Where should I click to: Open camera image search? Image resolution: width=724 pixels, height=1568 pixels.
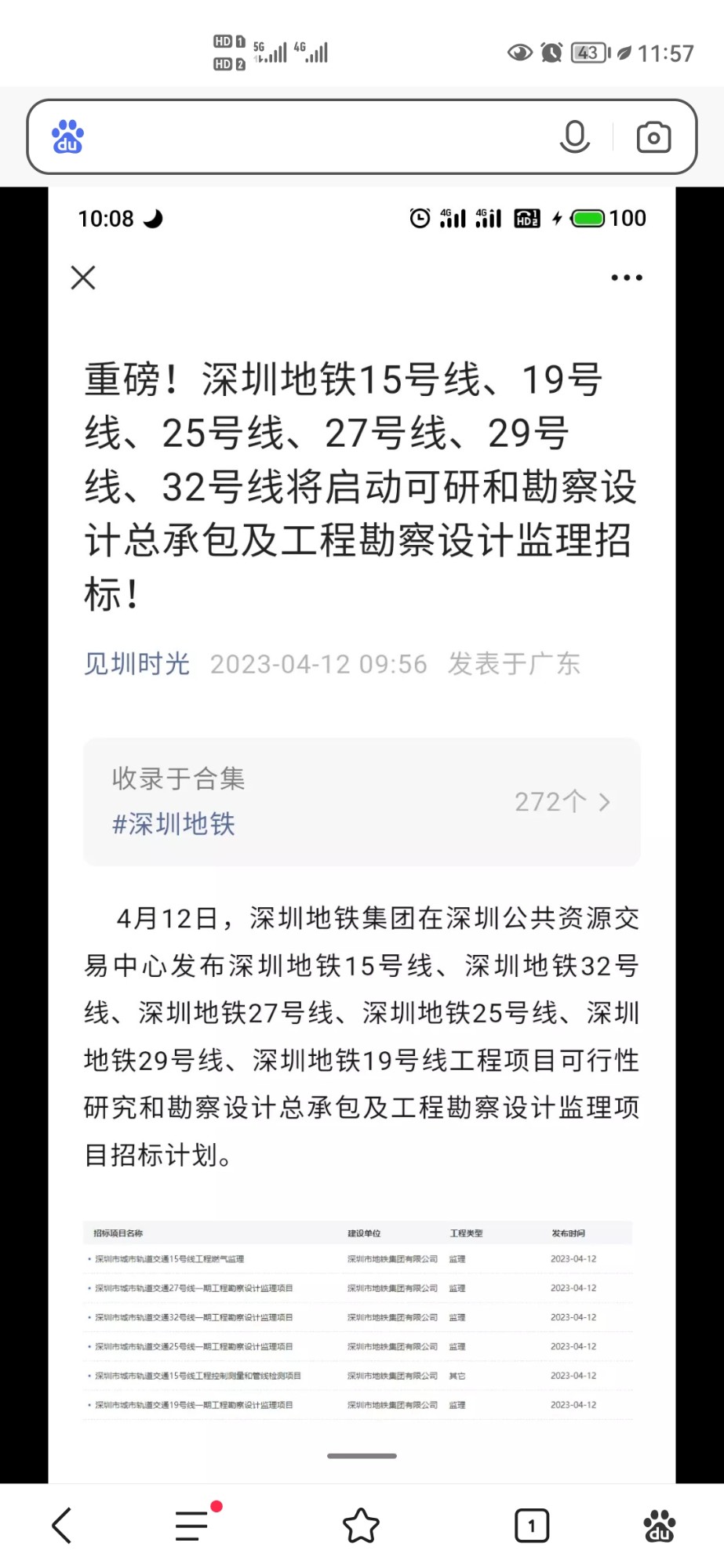point(653,137)
